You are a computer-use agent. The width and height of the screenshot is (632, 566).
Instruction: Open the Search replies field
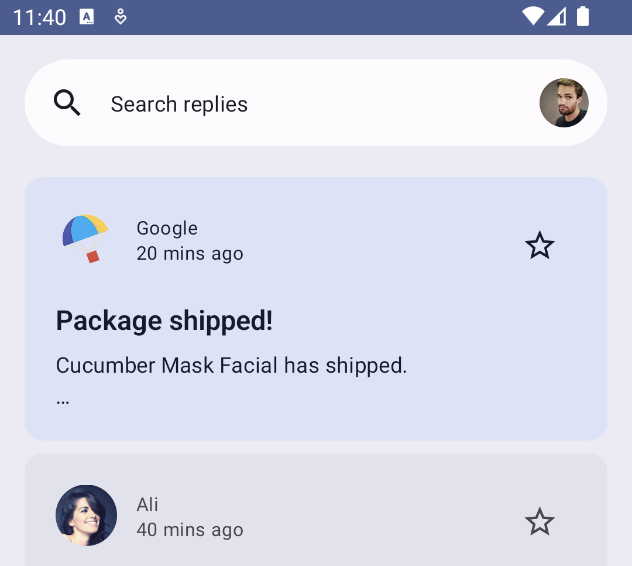[300, 104]
